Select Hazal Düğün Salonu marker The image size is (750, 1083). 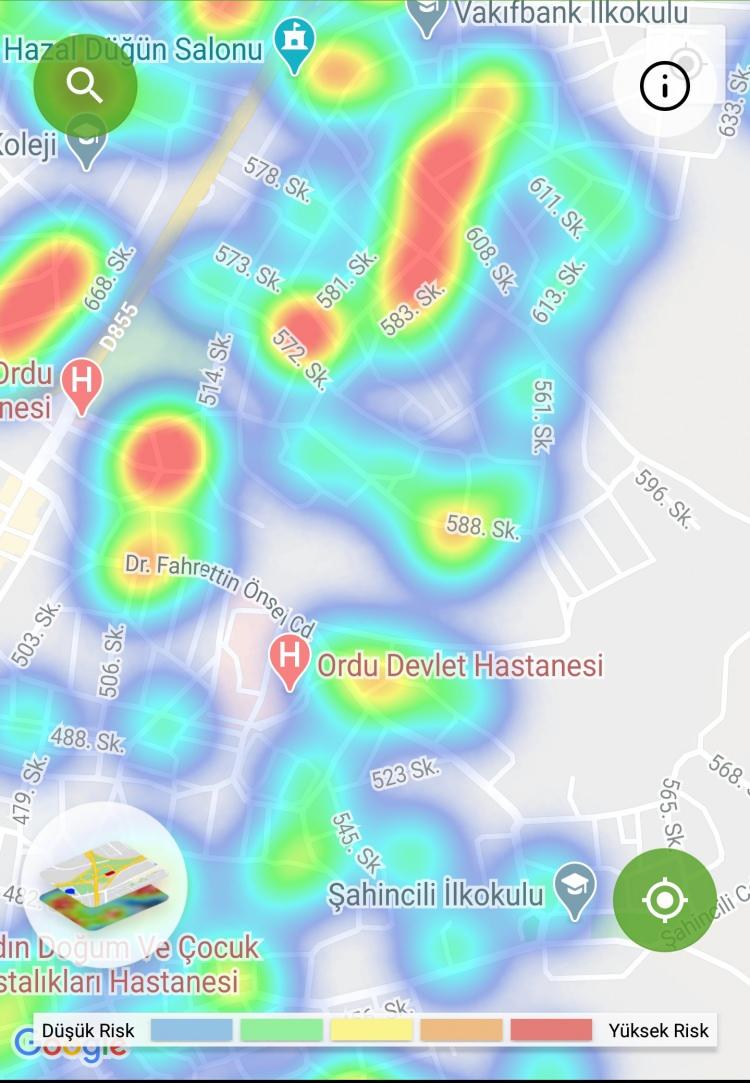pyautogui.click(x=294, y=44)
